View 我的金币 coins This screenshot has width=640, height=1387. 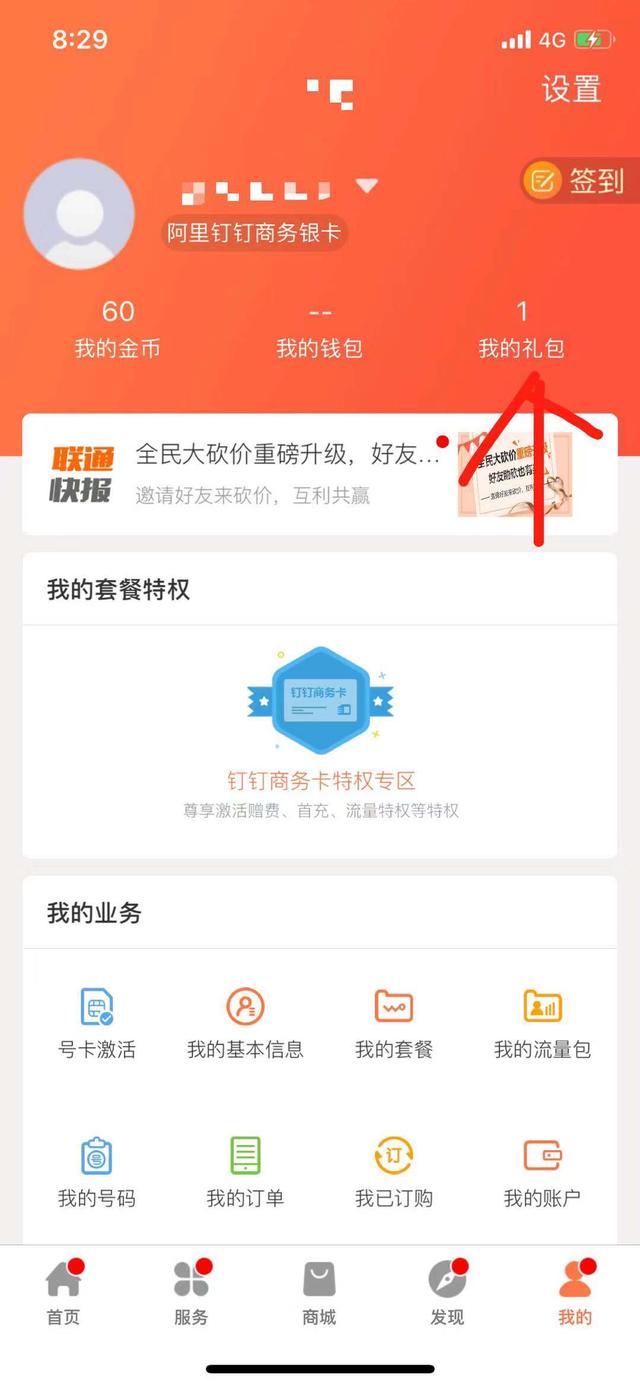[x=118, y=330]
